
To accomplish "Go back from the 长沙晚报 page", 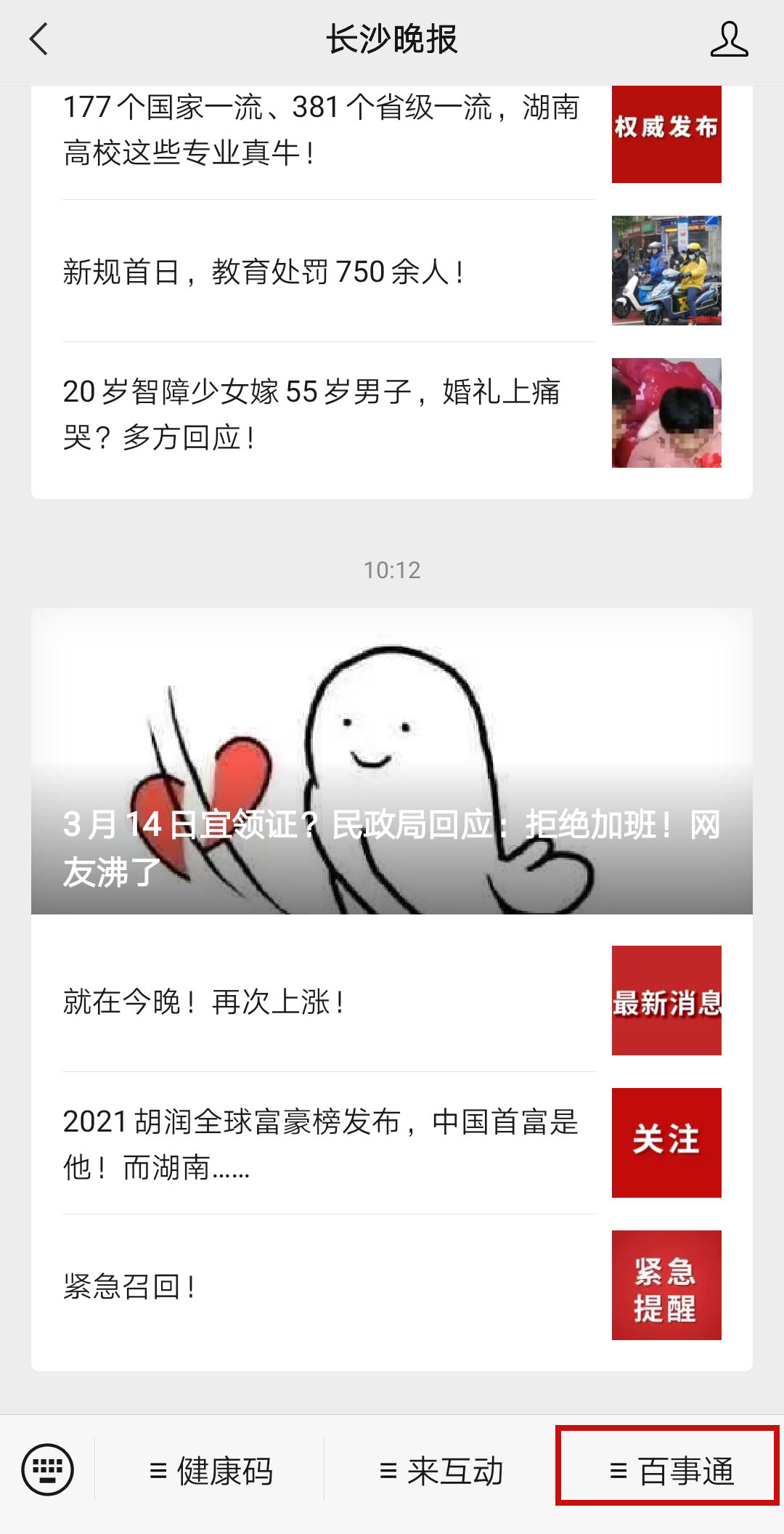I will tap(39, 39).
